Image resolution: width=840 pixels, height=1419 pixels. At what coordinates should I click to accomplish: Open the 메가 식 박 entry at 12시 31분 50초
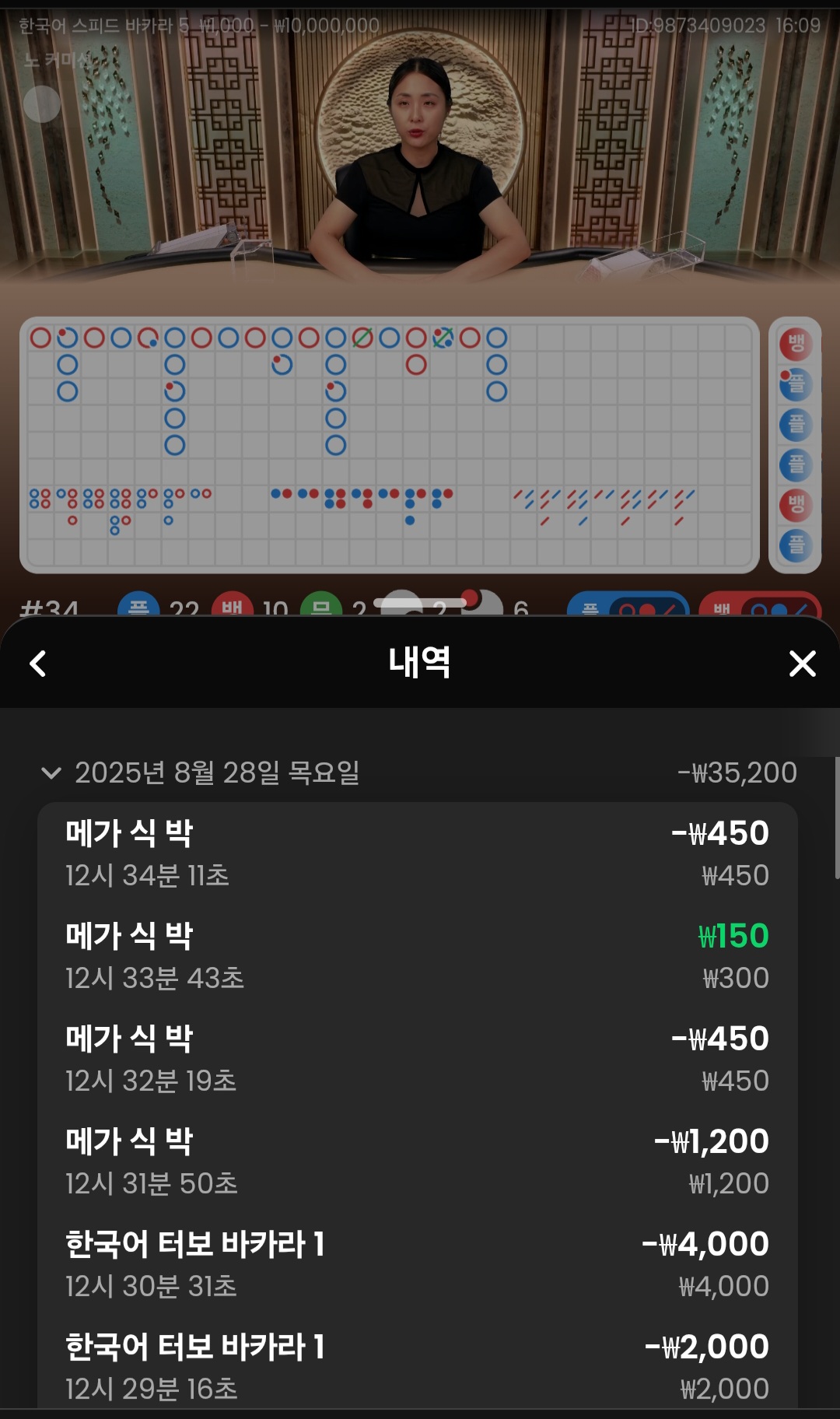coord(417,1161)
